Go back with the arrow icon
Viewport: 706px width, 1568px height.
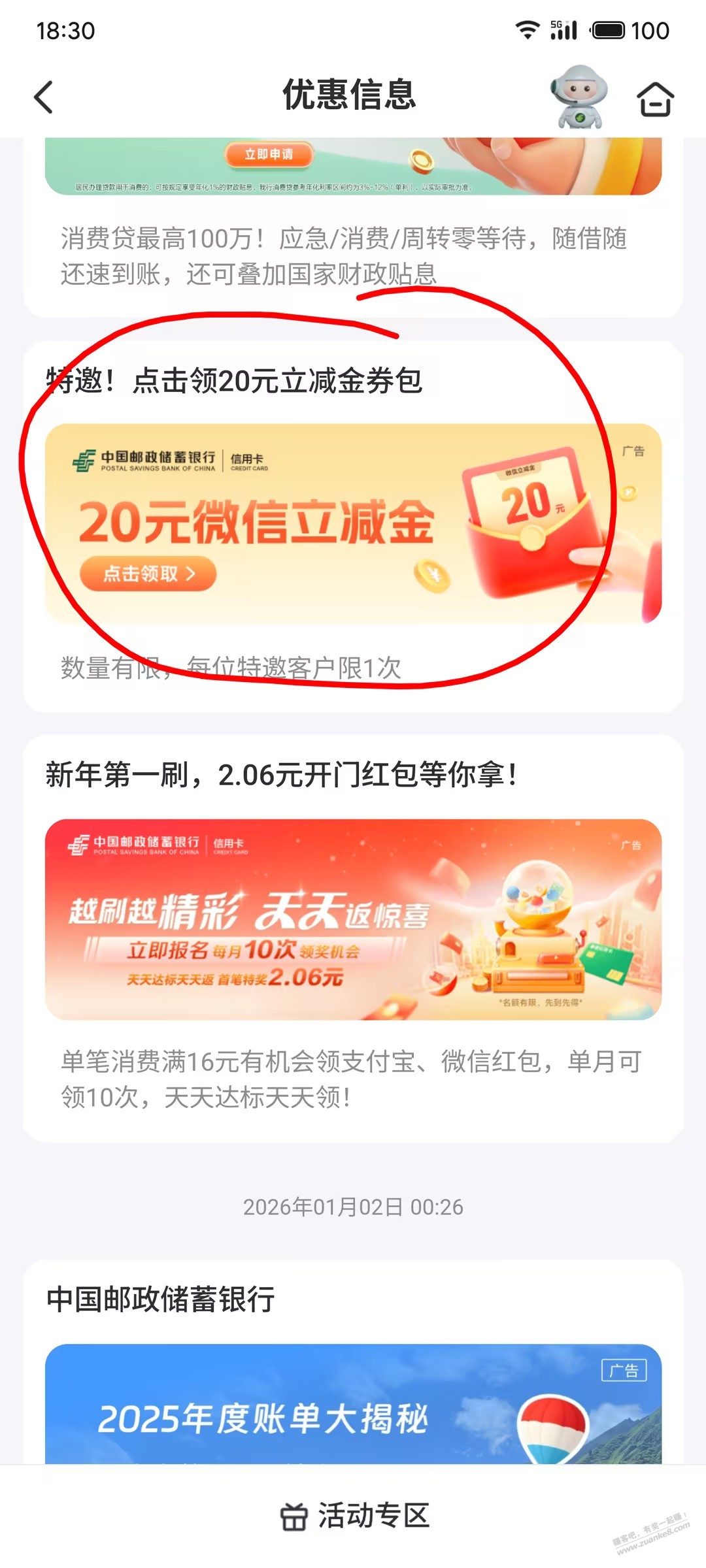[44, 98]
